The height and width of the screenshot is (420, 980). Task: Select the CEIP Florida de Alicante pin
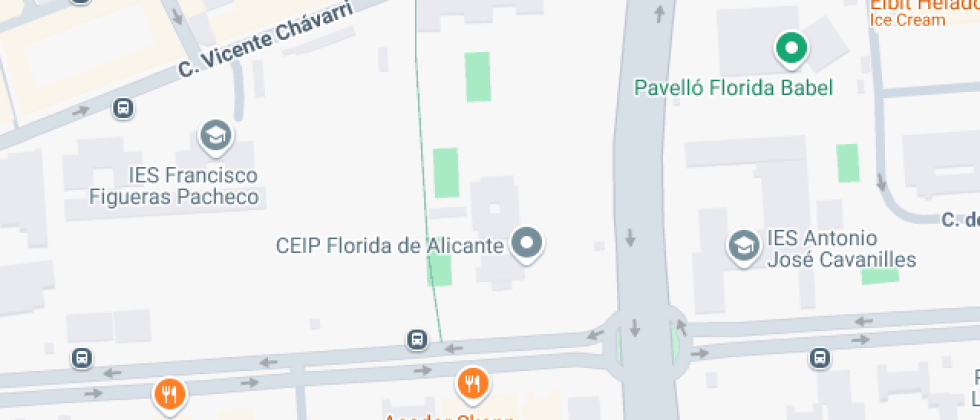pyautogui.click(x=527, y=243)
